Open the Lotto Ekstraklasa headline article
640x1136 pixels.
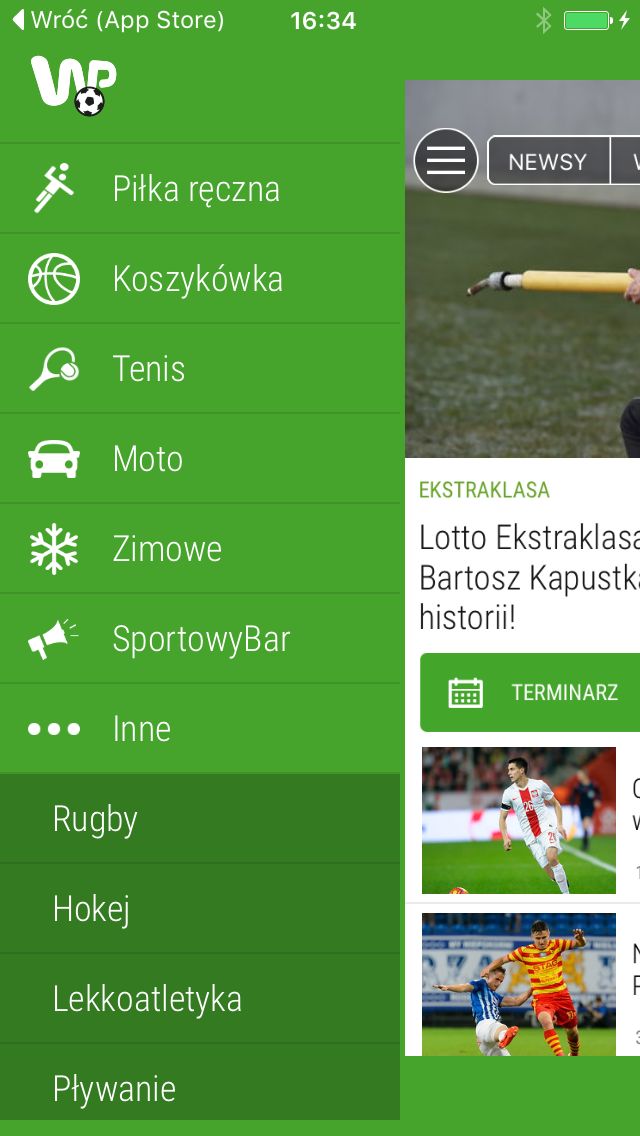click(529, 578)
